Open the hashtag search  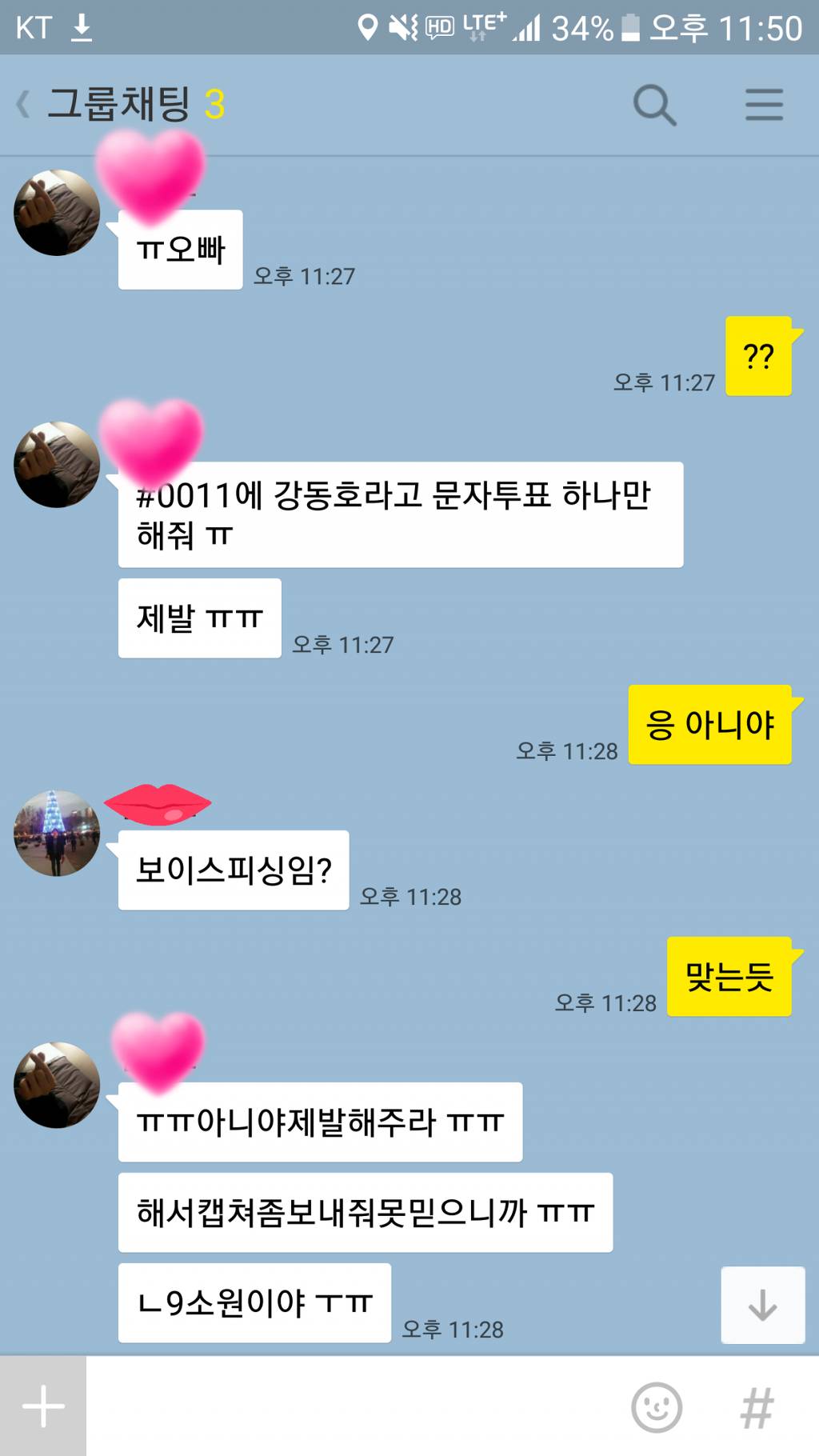(x=757, y=1408)
